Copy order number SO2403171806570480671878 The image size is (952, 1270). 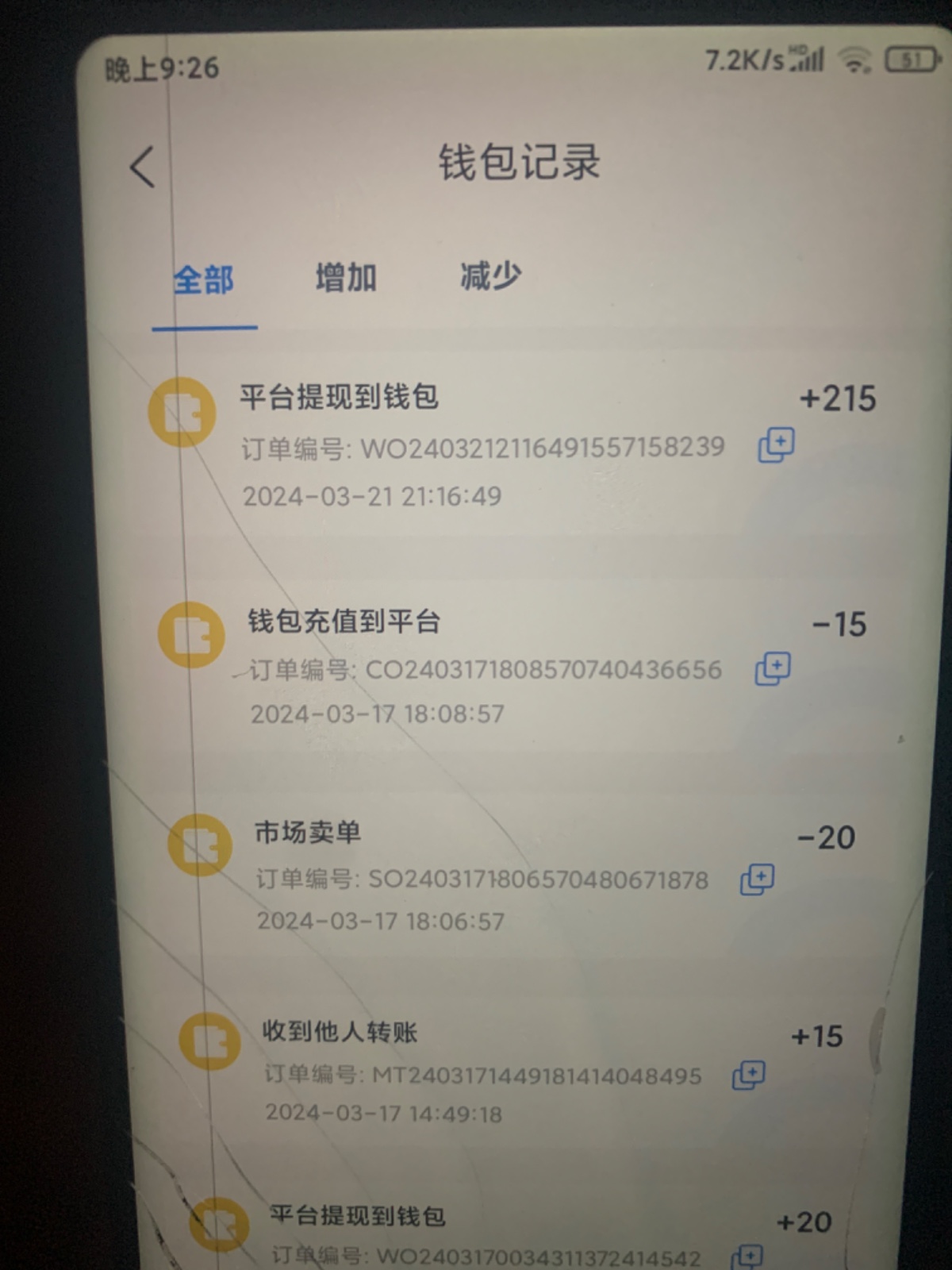click(757, 879)
